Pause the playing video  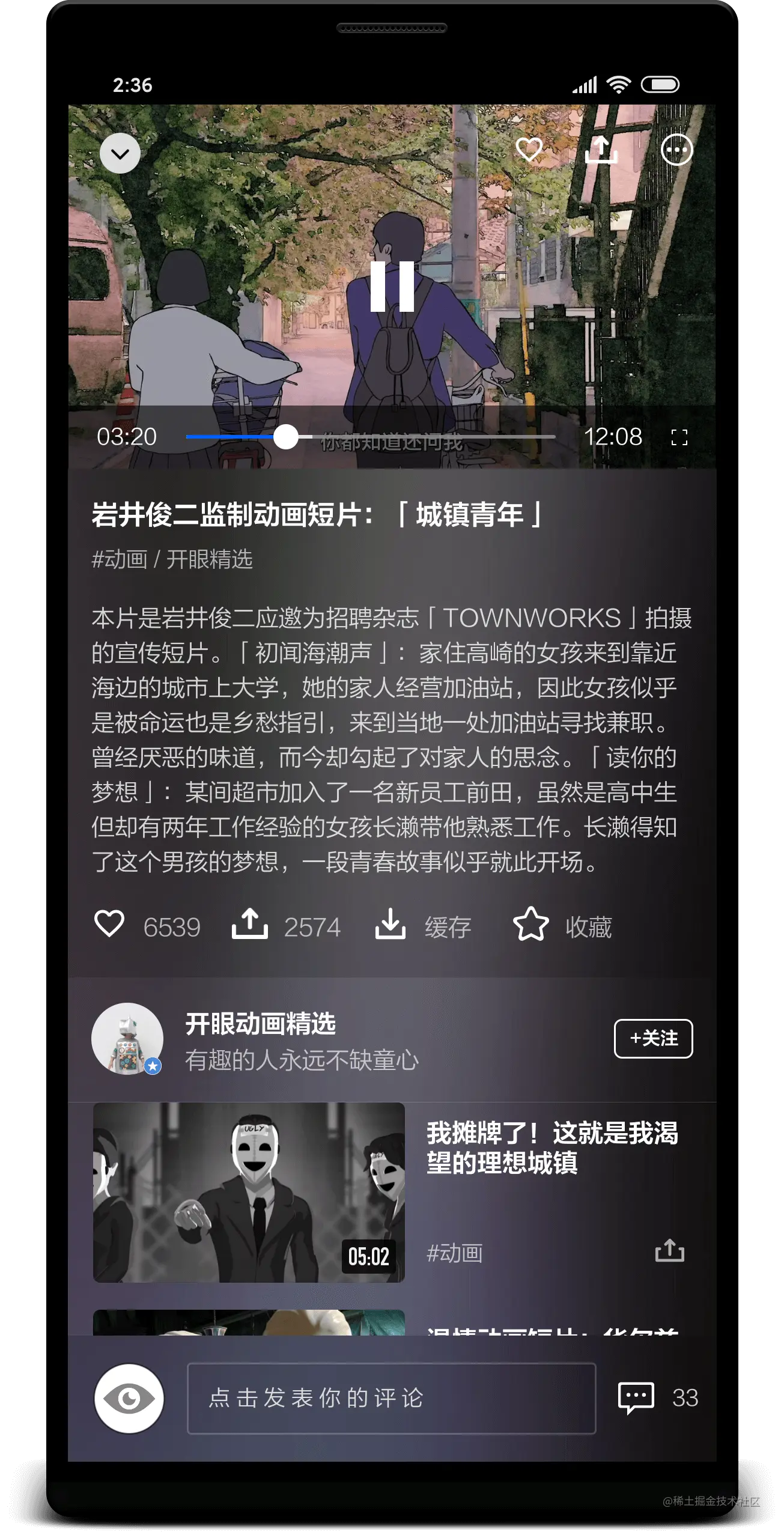(392, 287)
